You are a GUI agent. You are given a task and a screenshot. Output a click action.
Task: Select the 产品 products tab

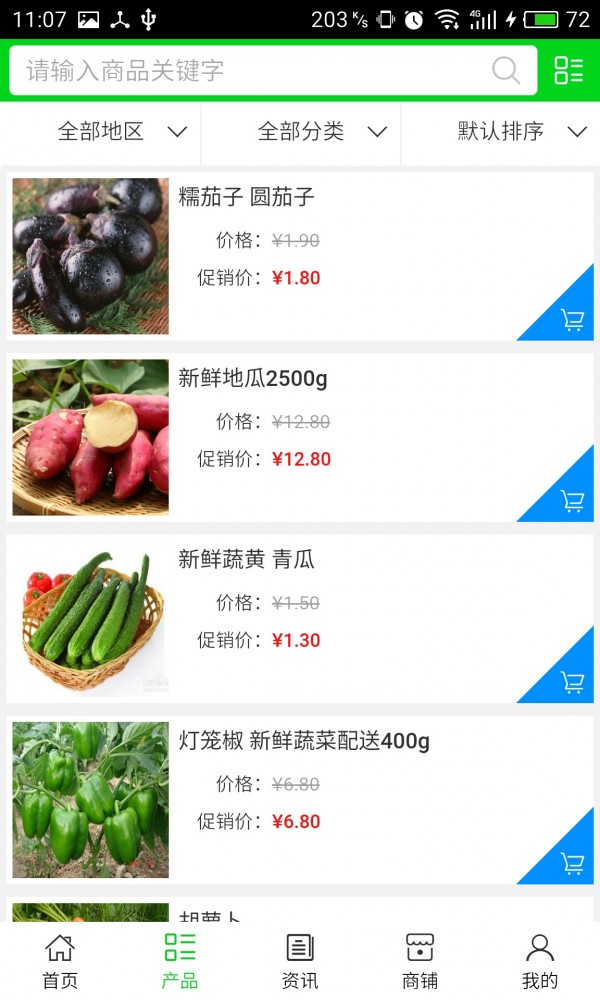pos(180,961)
